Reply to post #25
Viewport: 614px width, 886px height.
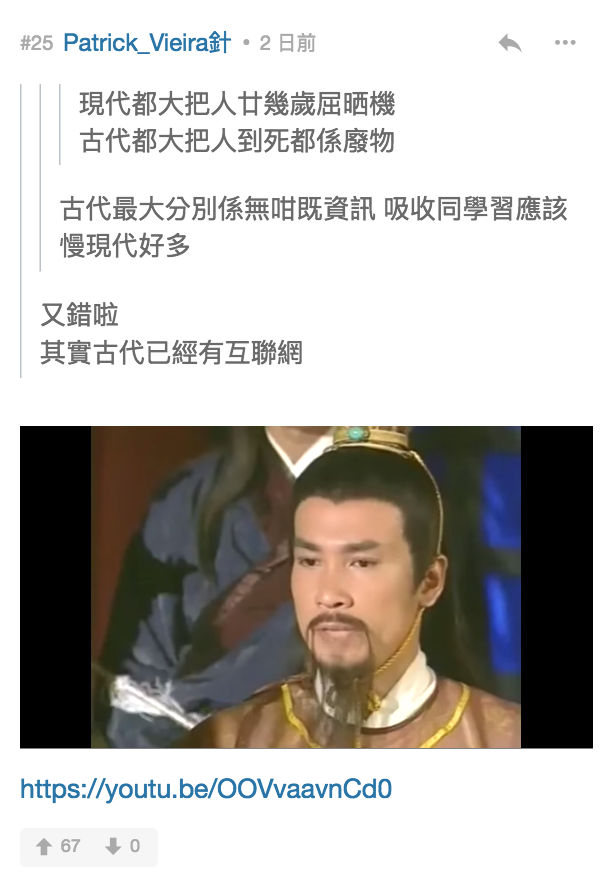[x=510, y=43]
